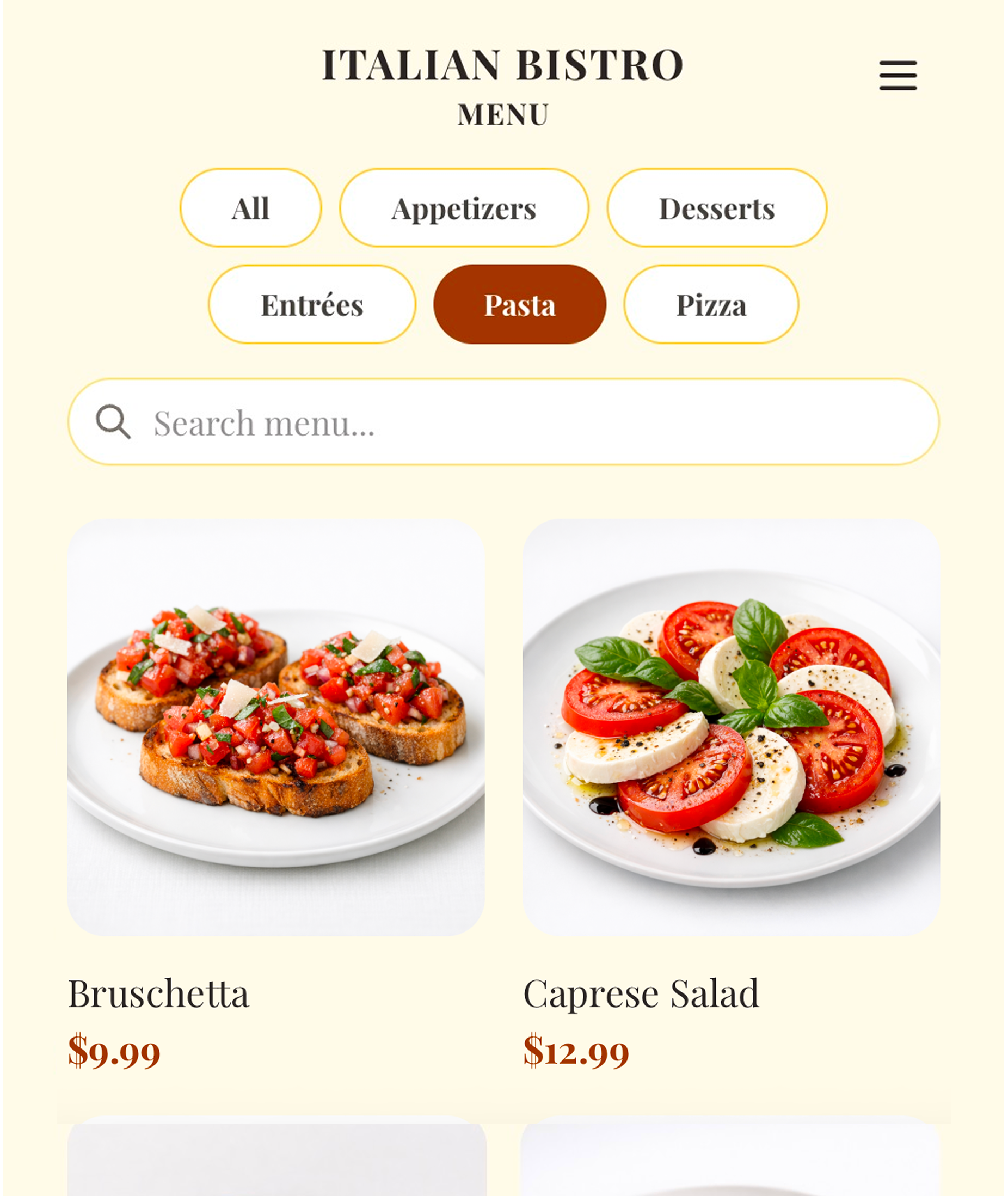The height and width of the screenshot is (1196, 1008).
Task: Open the Bruschetta item card
Action: 276,727
